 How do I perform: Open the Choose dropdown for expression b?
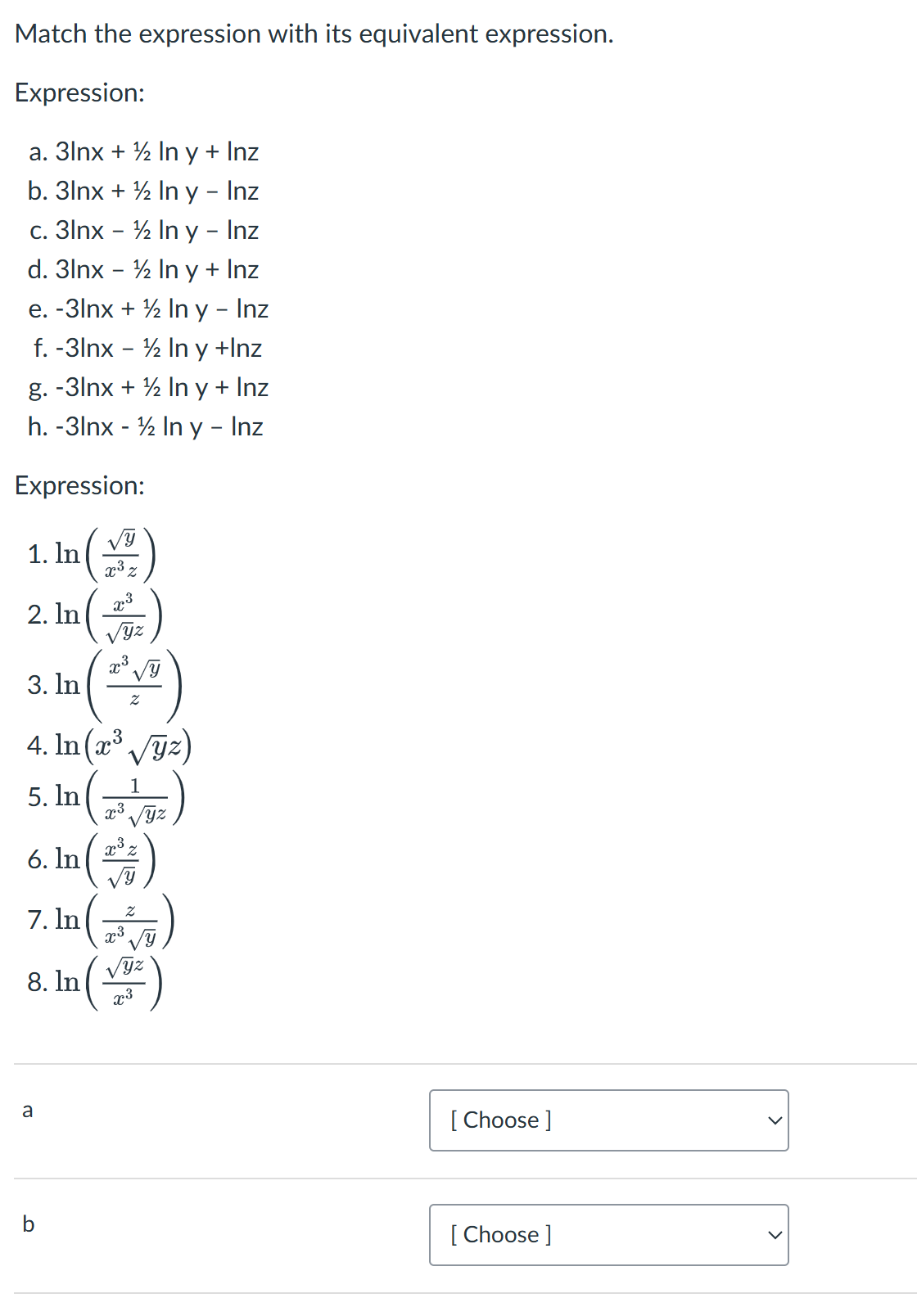click(608, 1235)
